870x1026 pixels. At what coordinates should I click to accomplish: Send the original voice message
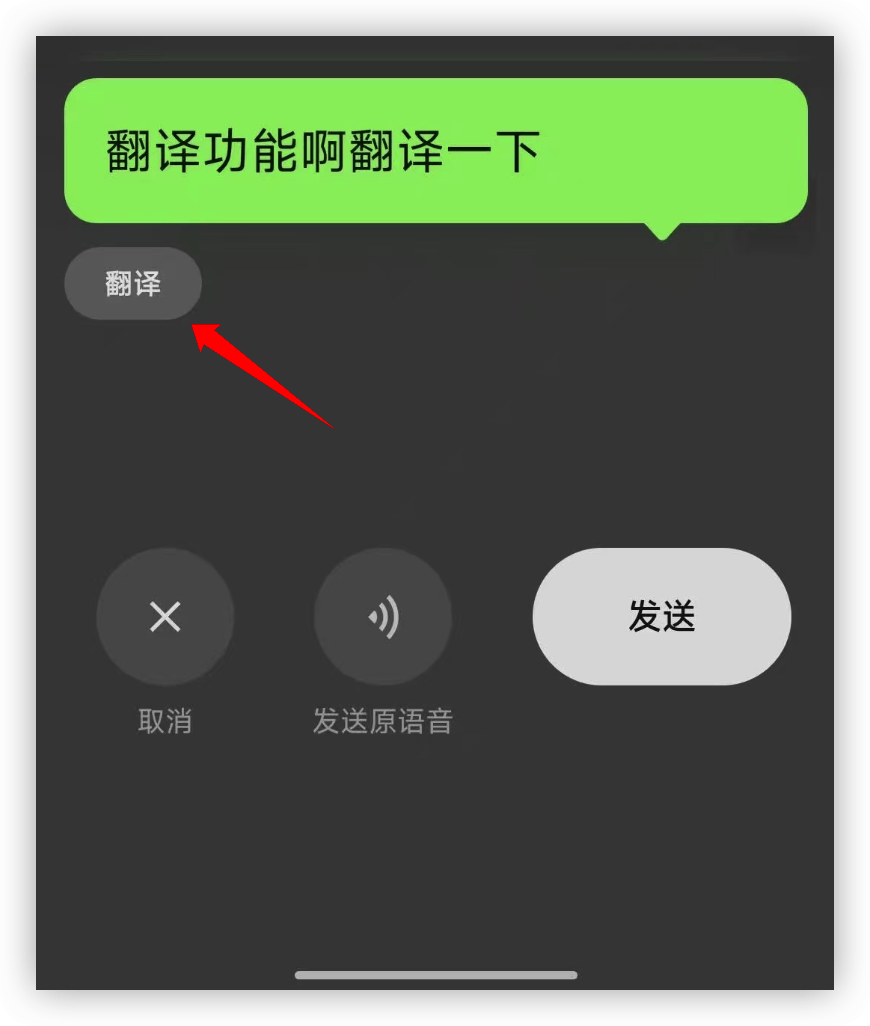click(x=383, y=617)
